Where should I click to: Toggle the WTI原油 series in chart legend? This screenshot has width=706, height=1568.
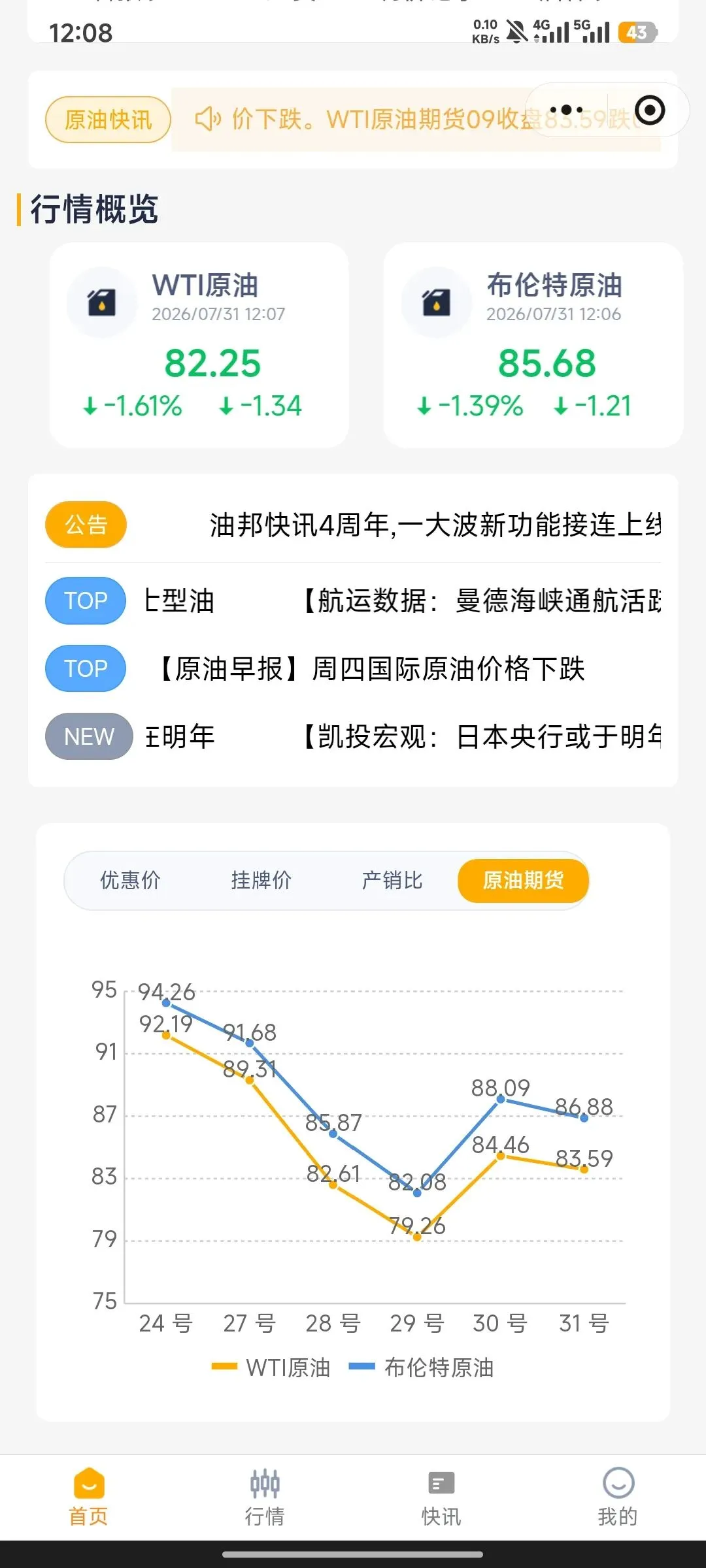(271, 1367)
